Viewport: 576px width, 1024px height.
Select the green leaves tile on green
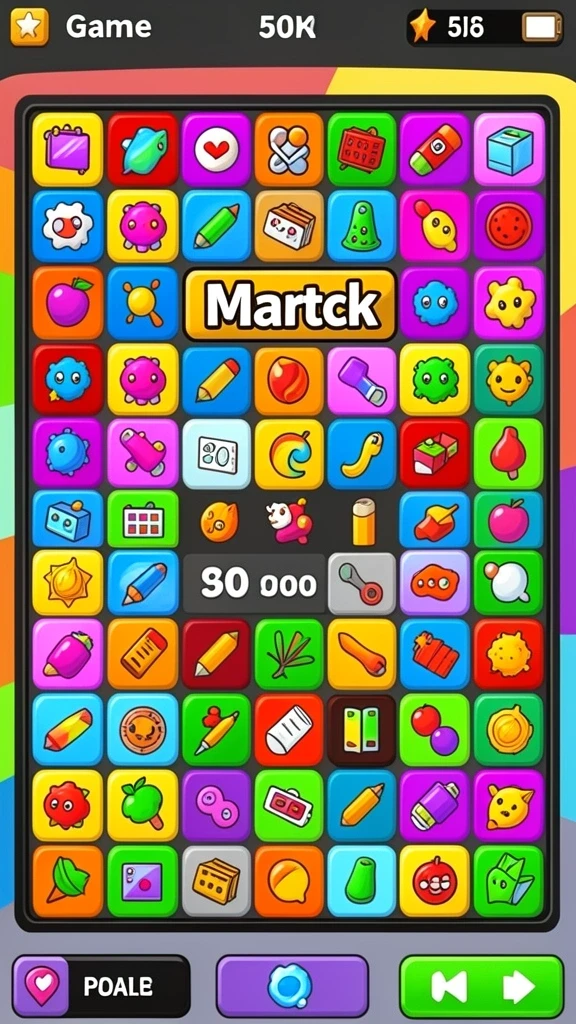[289, 654]
